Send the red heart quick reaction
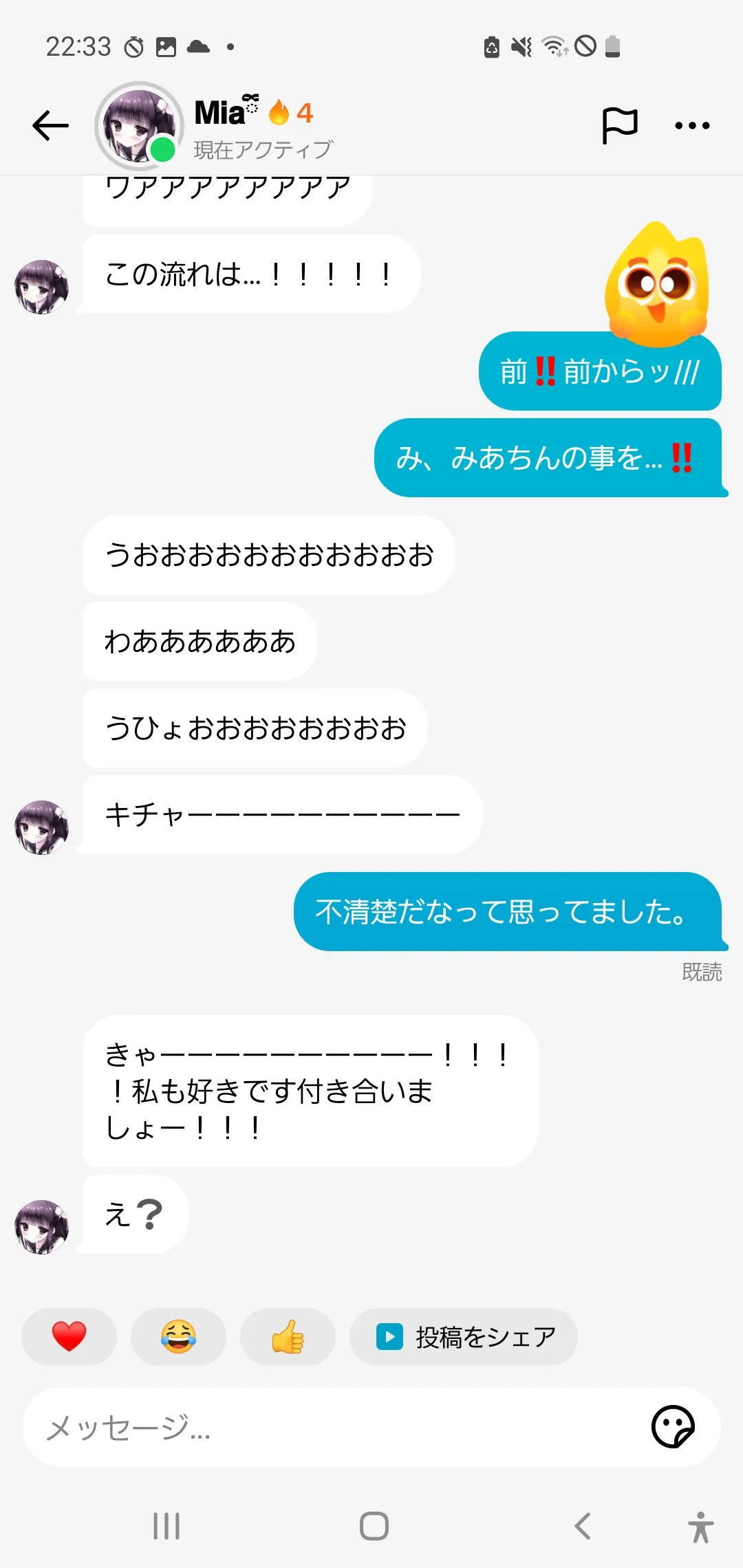This screenshot has height=1568, width=743. tap(69, 1337)
